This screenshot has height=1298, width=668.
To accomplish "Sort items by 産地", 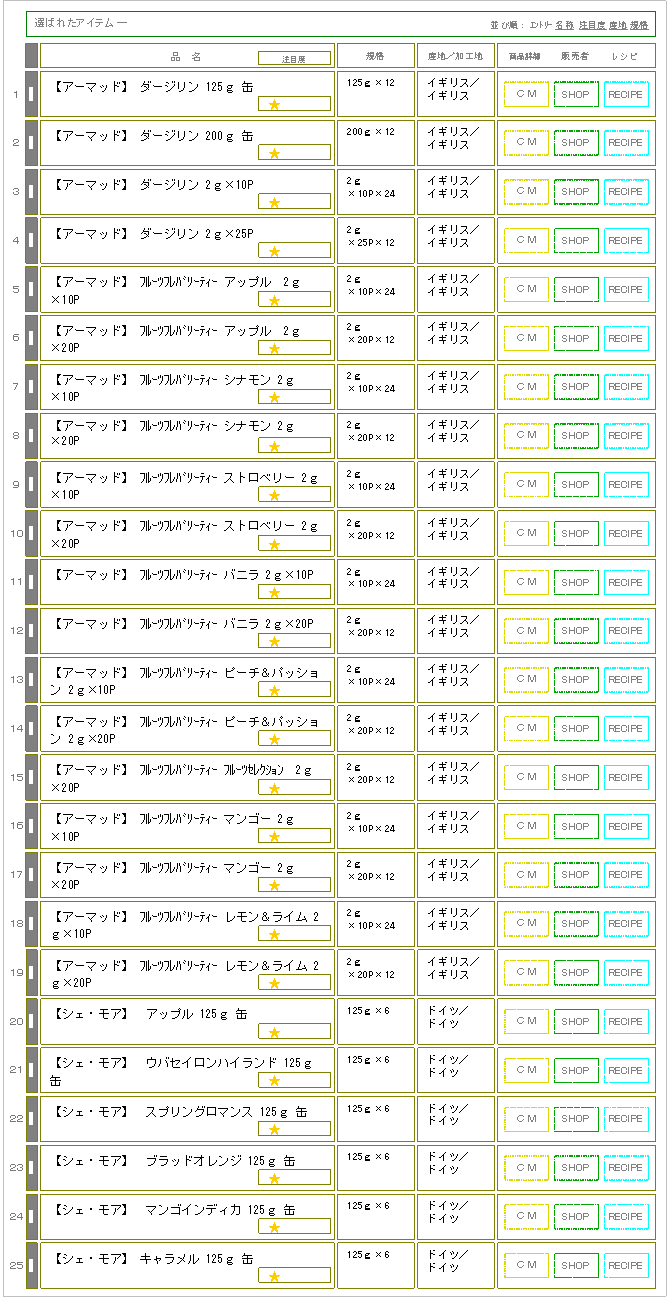I will pyautogui.click(x=617, y=24).
